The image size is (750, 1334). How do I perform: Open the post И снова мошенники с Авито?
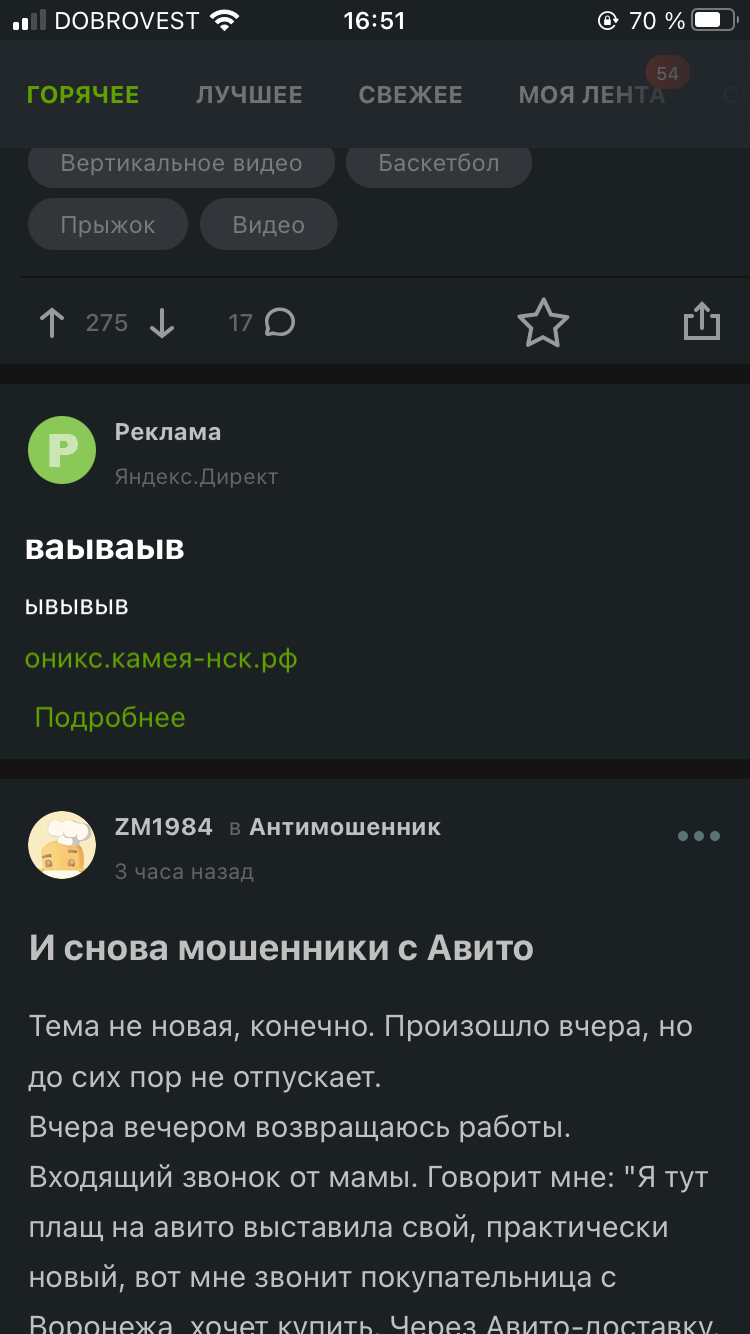coord(281,948)
